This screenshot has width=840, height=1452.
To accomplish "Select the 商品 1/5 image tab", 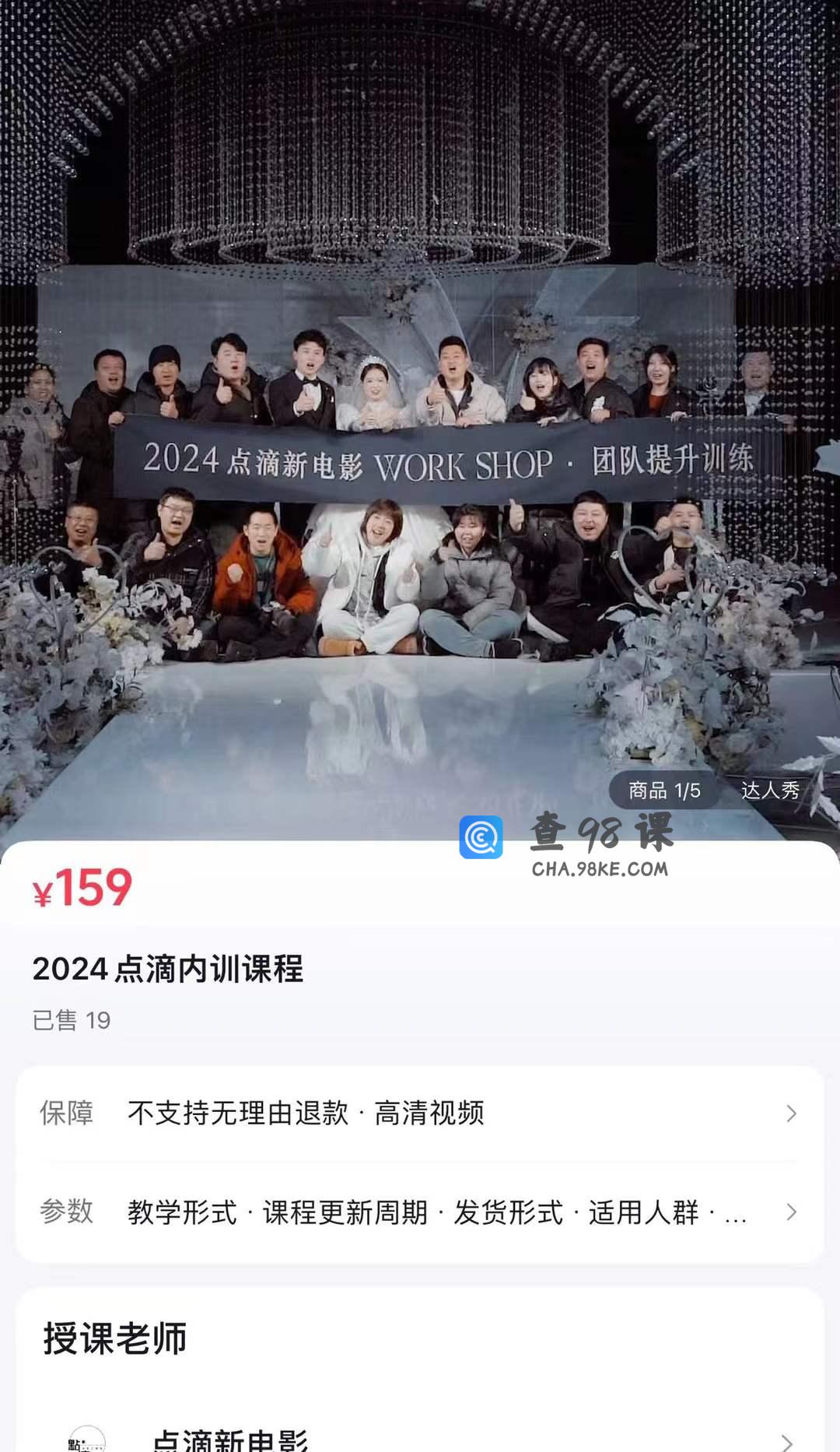I will point(664,791).
